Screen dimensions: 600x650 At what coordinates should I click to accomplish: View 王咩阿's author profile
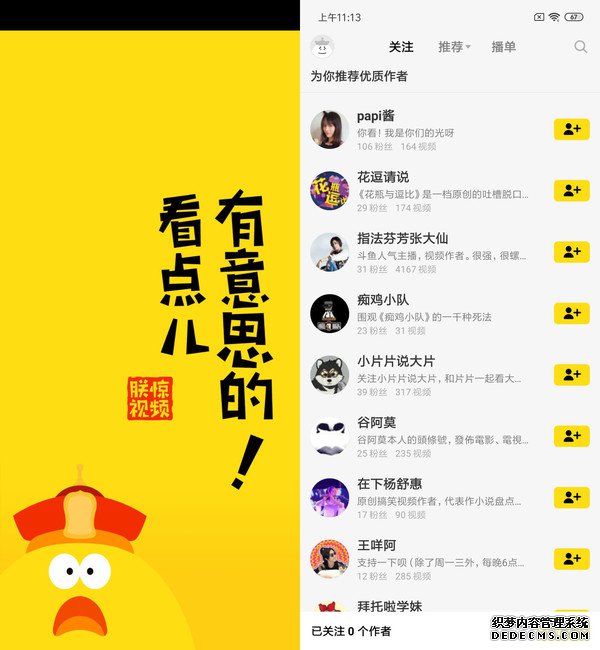[x=376, y=546]
